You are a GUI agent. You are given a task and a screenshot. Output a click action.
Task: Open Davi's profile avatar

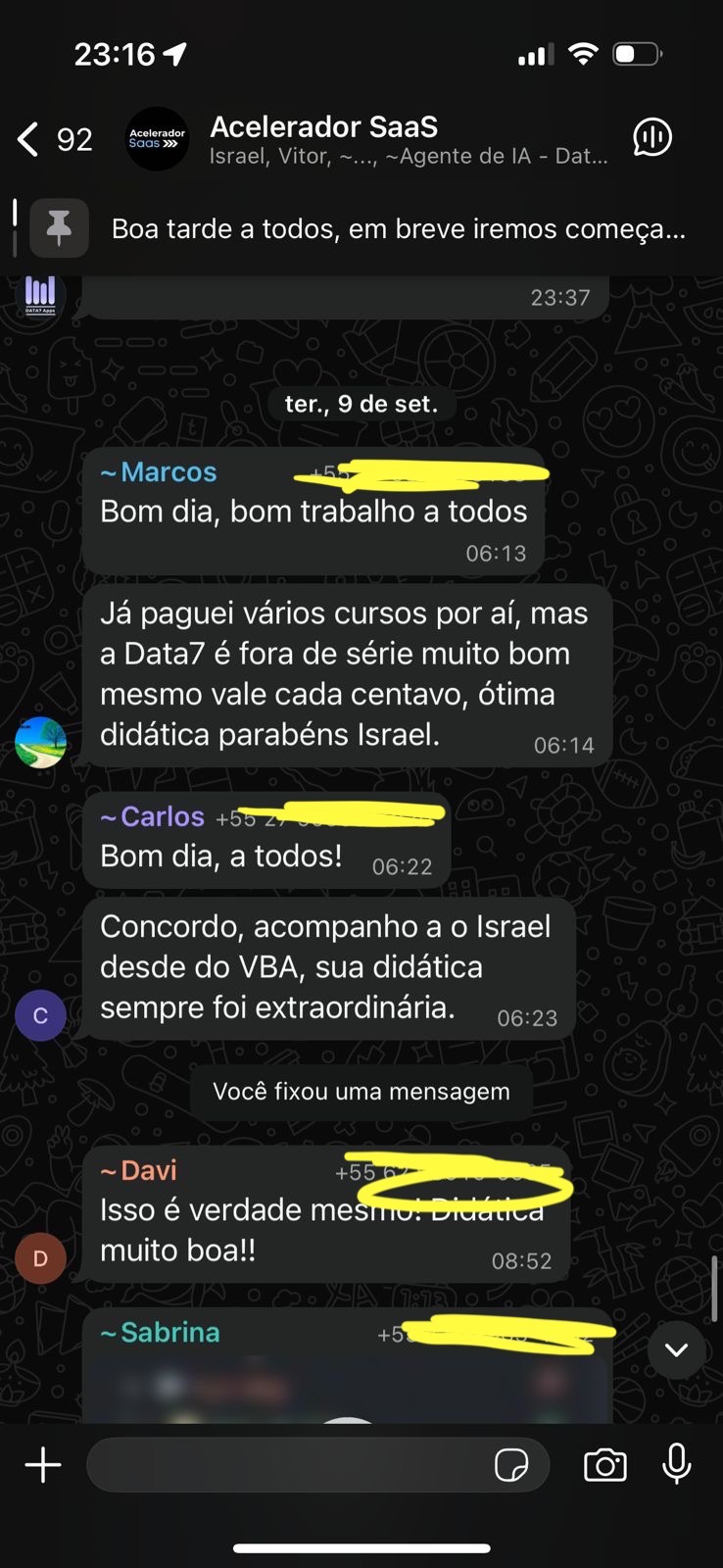point(40,1258)
